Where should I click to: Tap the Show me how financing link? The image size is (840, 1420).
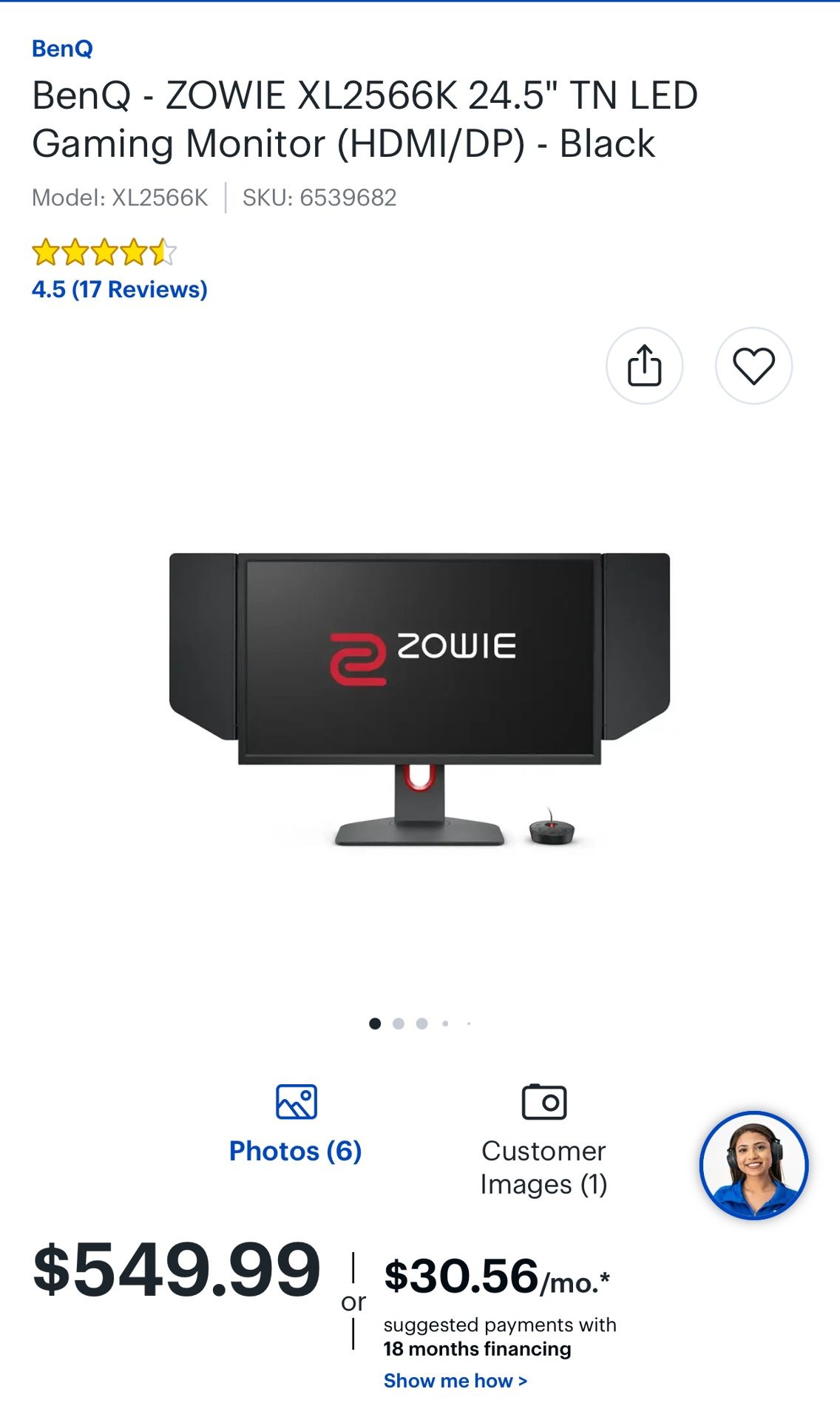[x=455, y=1381]
